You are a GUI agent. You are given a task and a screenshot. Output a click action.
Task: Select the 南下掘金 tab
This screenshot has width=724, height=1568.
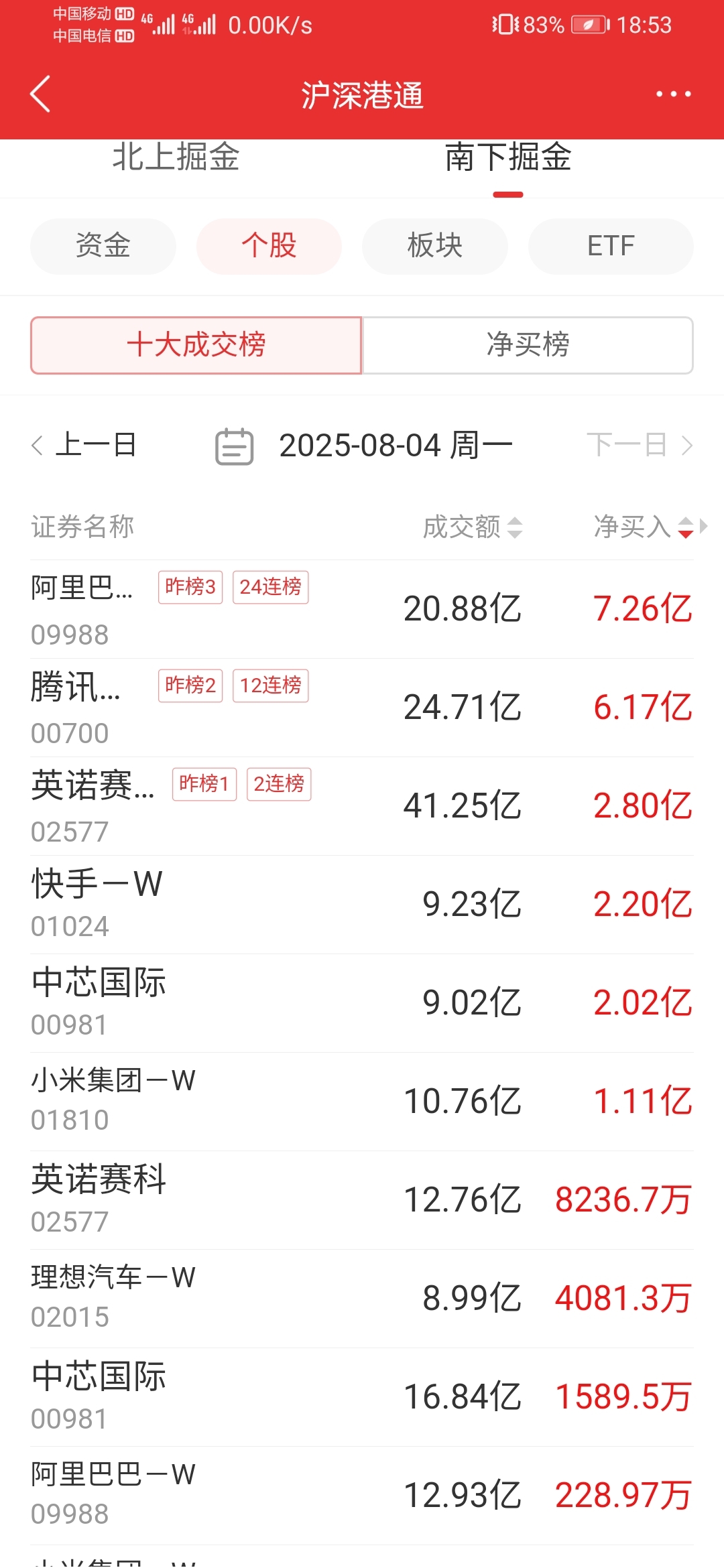coord(508,157)
